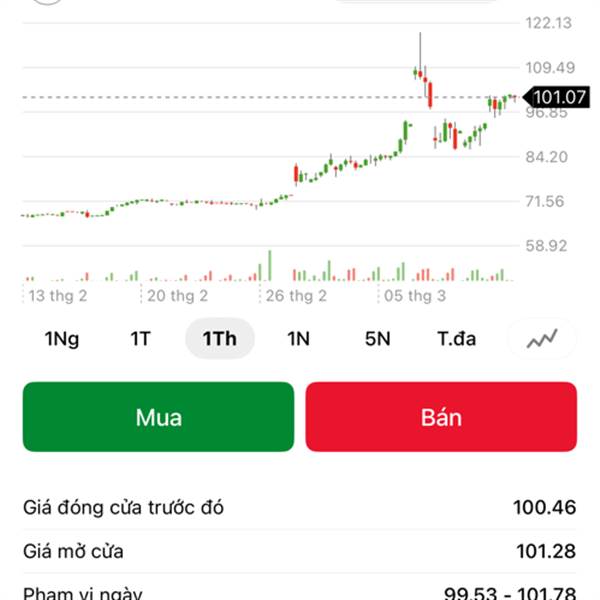Switch to T.đa time range
Screen dimensions: 600x600
pos(457,339)
